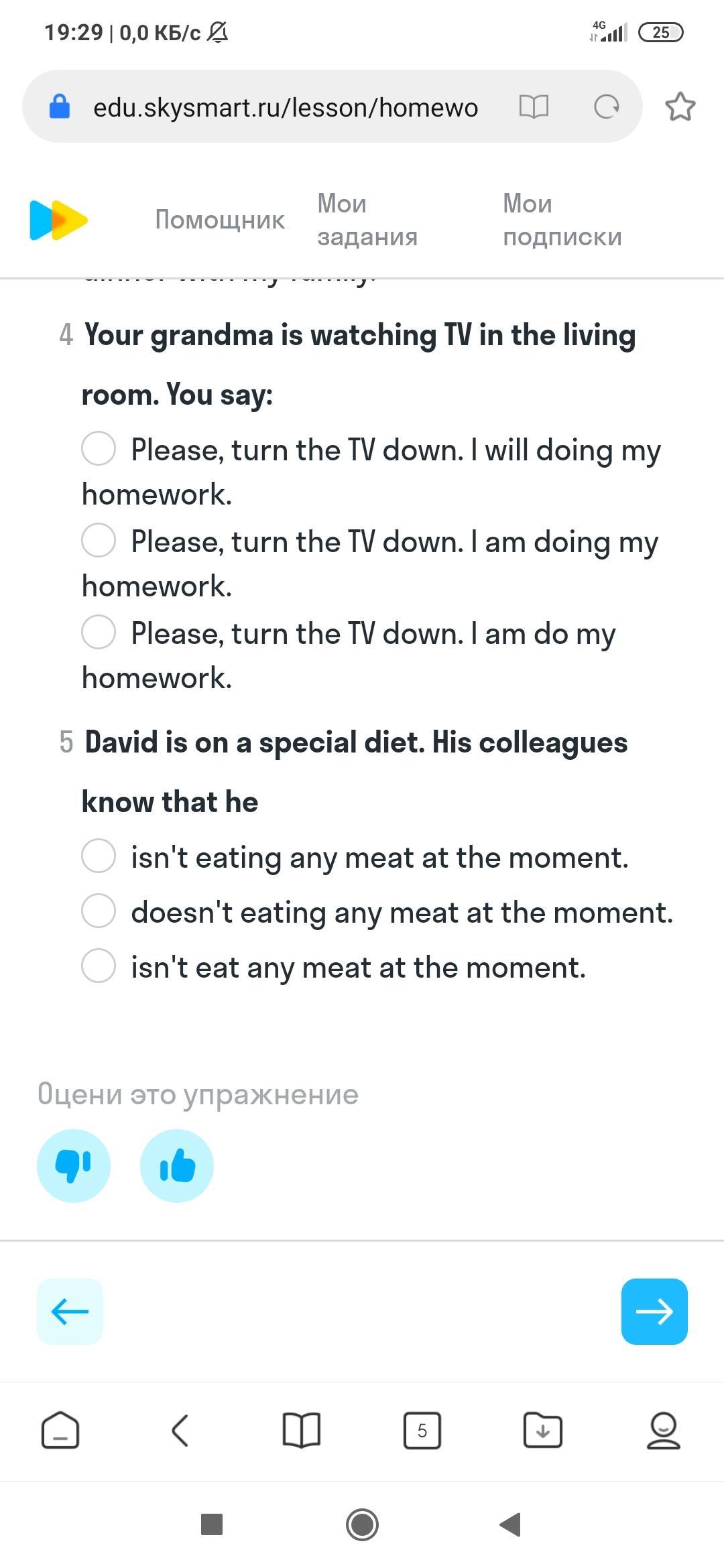Open the Помощник section
The image size is (724, 1568).
[x=220, y=220]
